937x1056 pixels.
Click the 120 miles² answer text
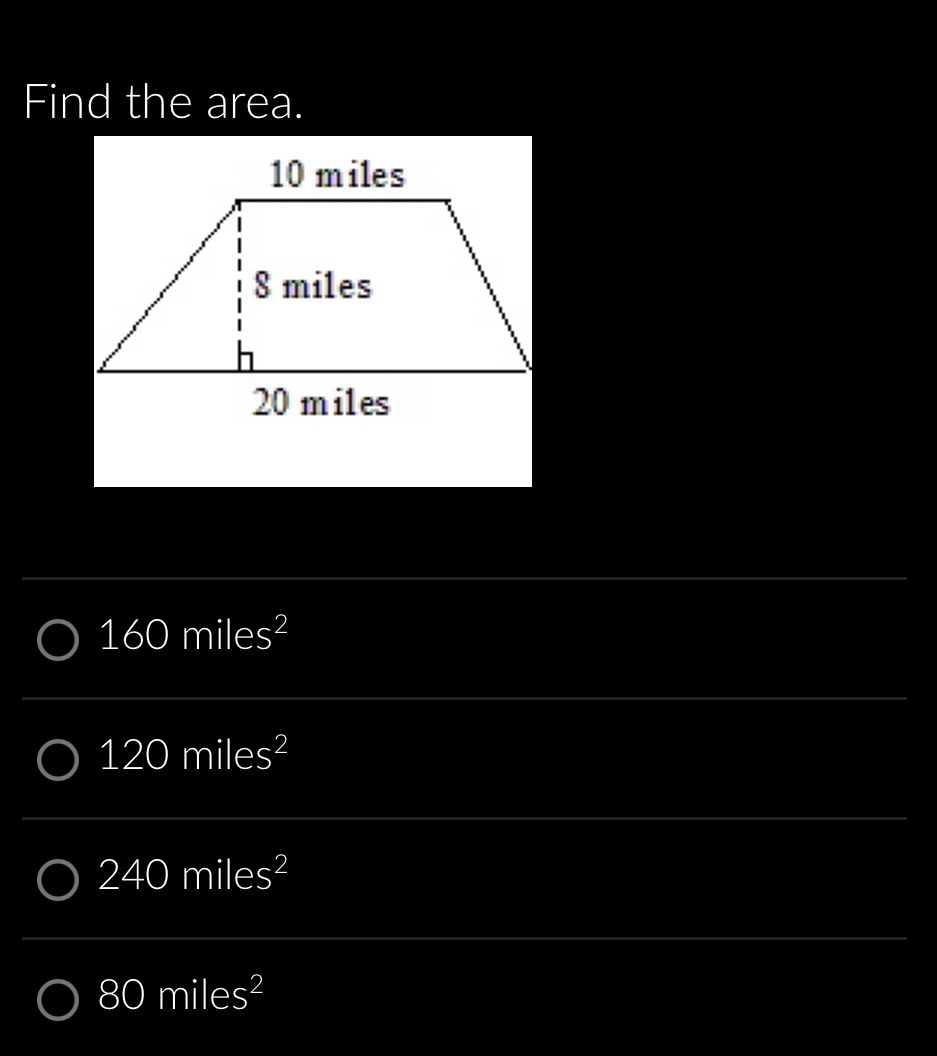click(192, 756)
